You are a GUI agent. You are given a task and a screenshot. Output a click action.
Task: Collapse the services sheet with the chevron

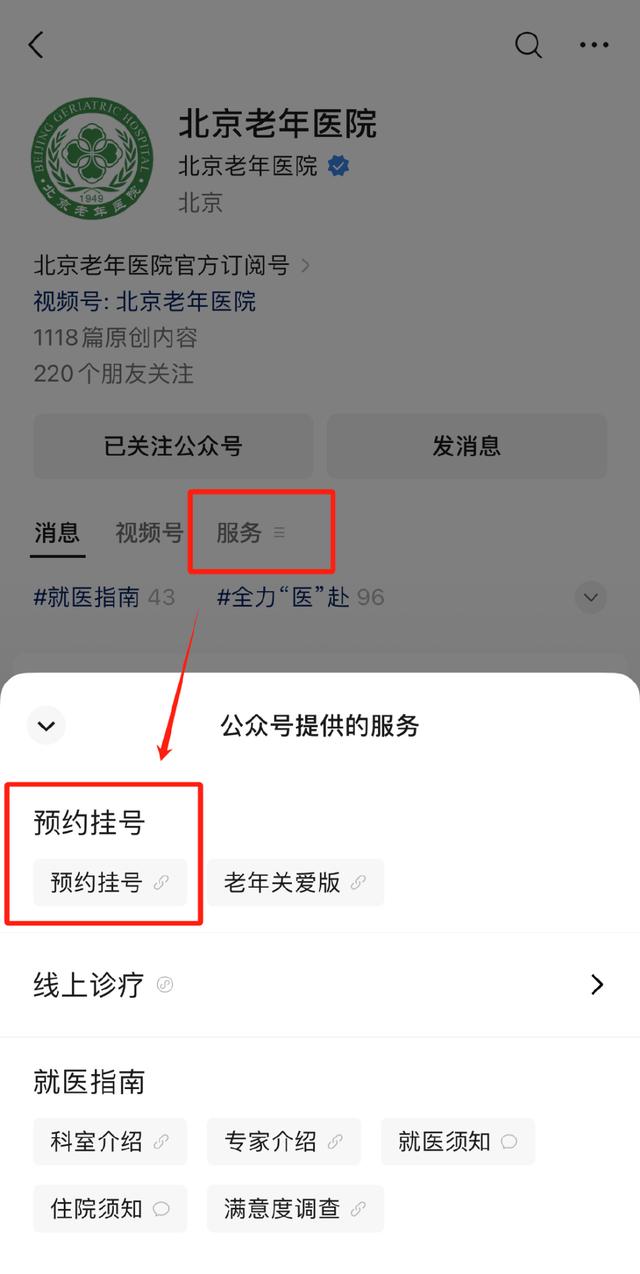[46, 725]
